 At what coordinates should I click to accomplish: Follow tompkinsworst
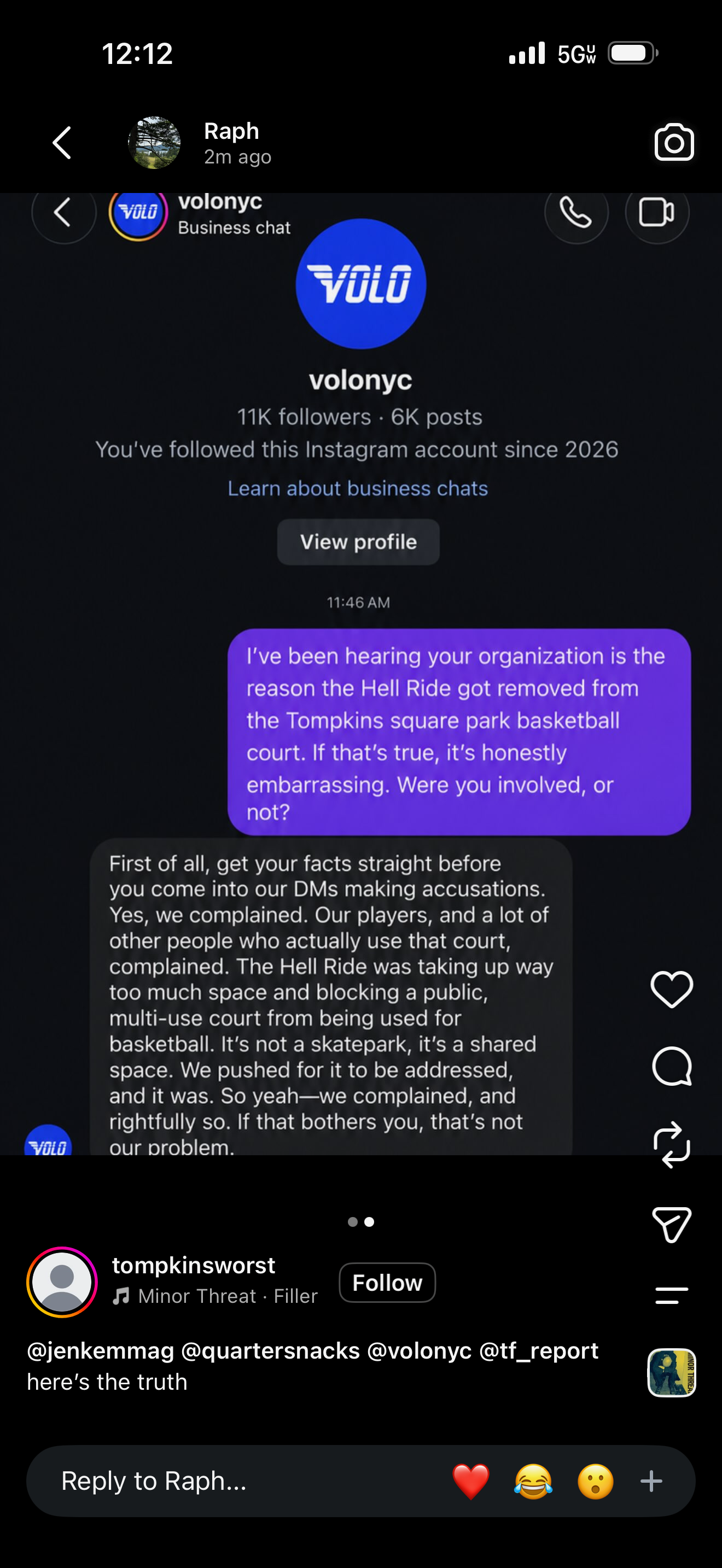tap(387, 1283)
